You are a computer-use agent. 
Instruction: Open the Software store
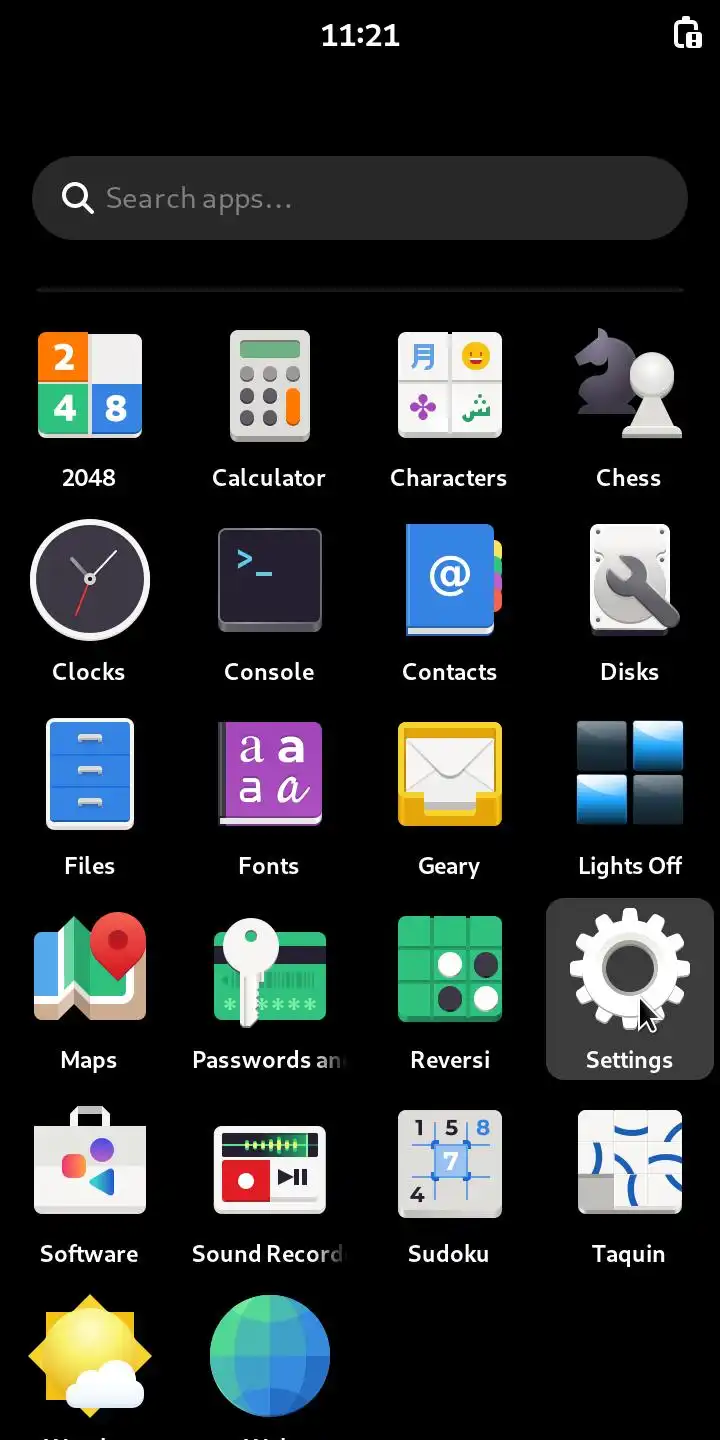[x=90, y=1162]
